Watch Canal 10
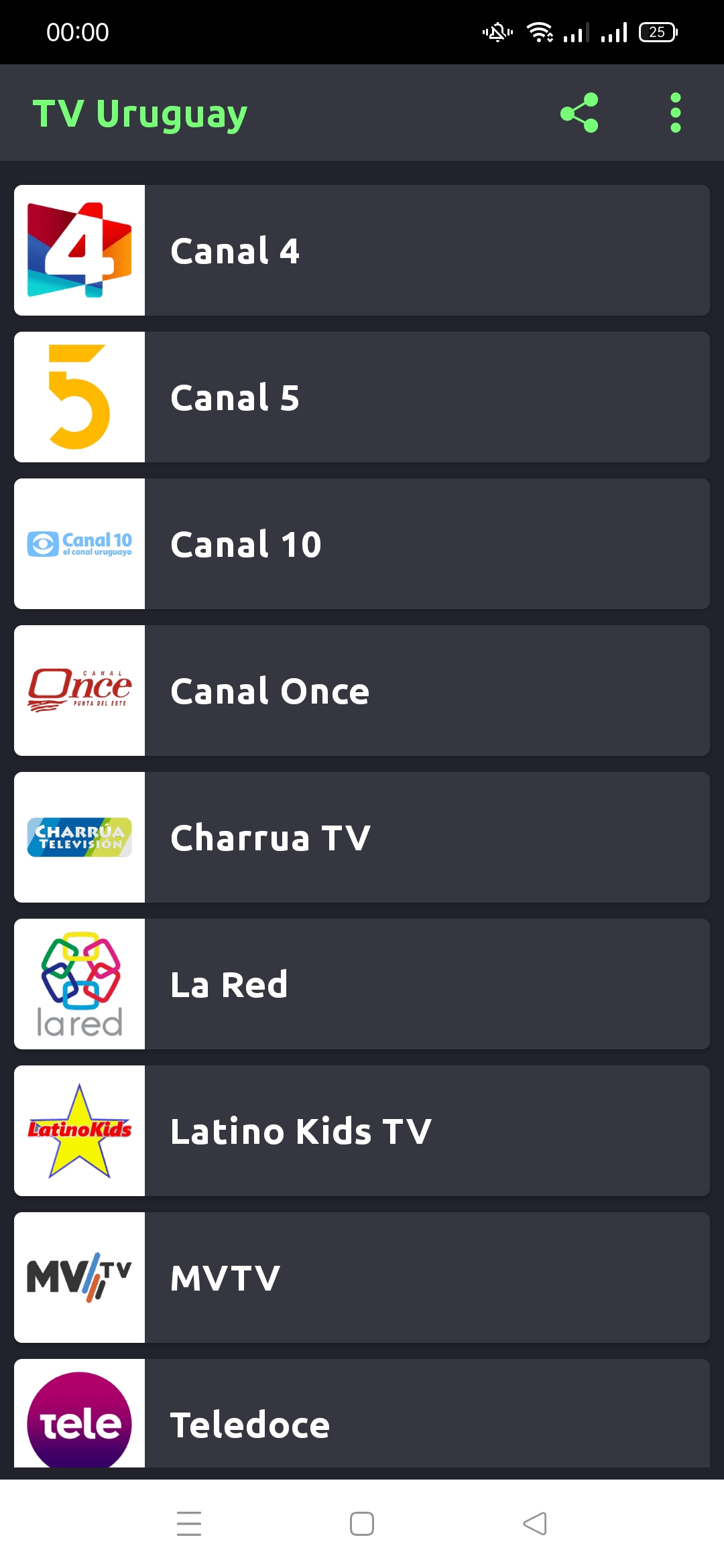Viewport: 724px width, 1568px height. pos(362,543)
